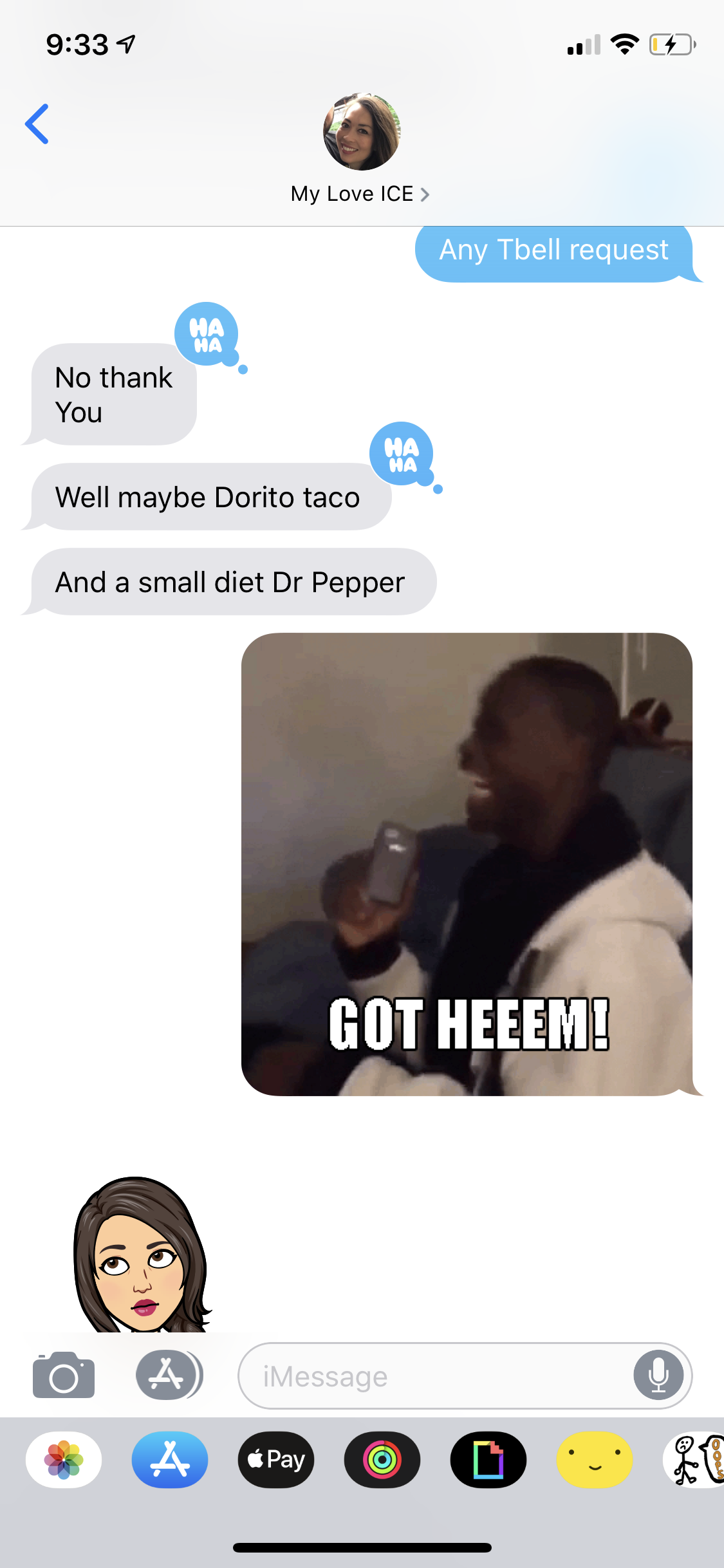Open the Oops stick figure sticker app

click(695, 1460)
